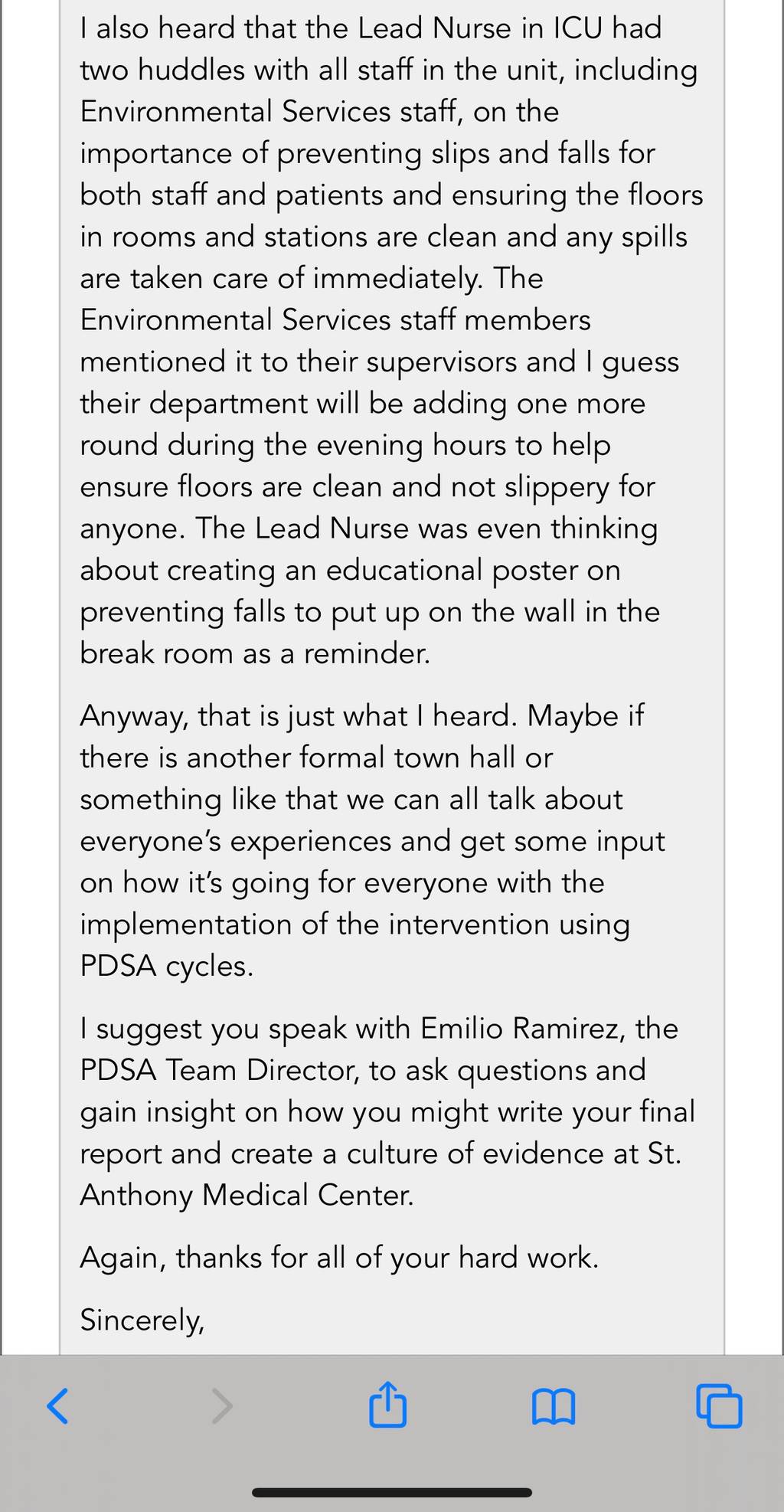Open the bookmarks book icon
Viewport: 784px width, 1512px height.
(553, 1406)
